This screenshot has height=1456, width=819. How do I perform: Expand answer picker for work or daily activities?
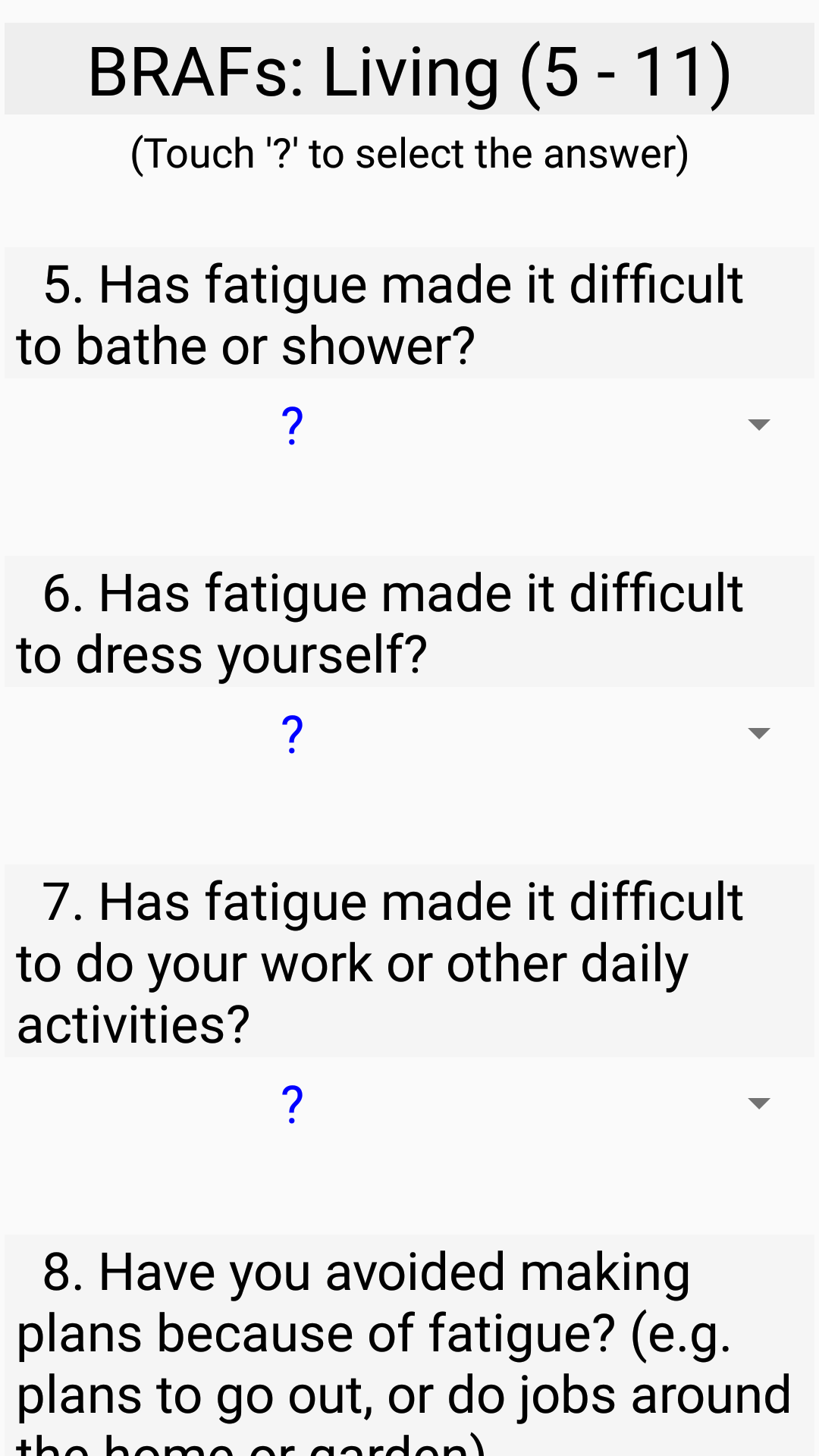[409, 1103]
